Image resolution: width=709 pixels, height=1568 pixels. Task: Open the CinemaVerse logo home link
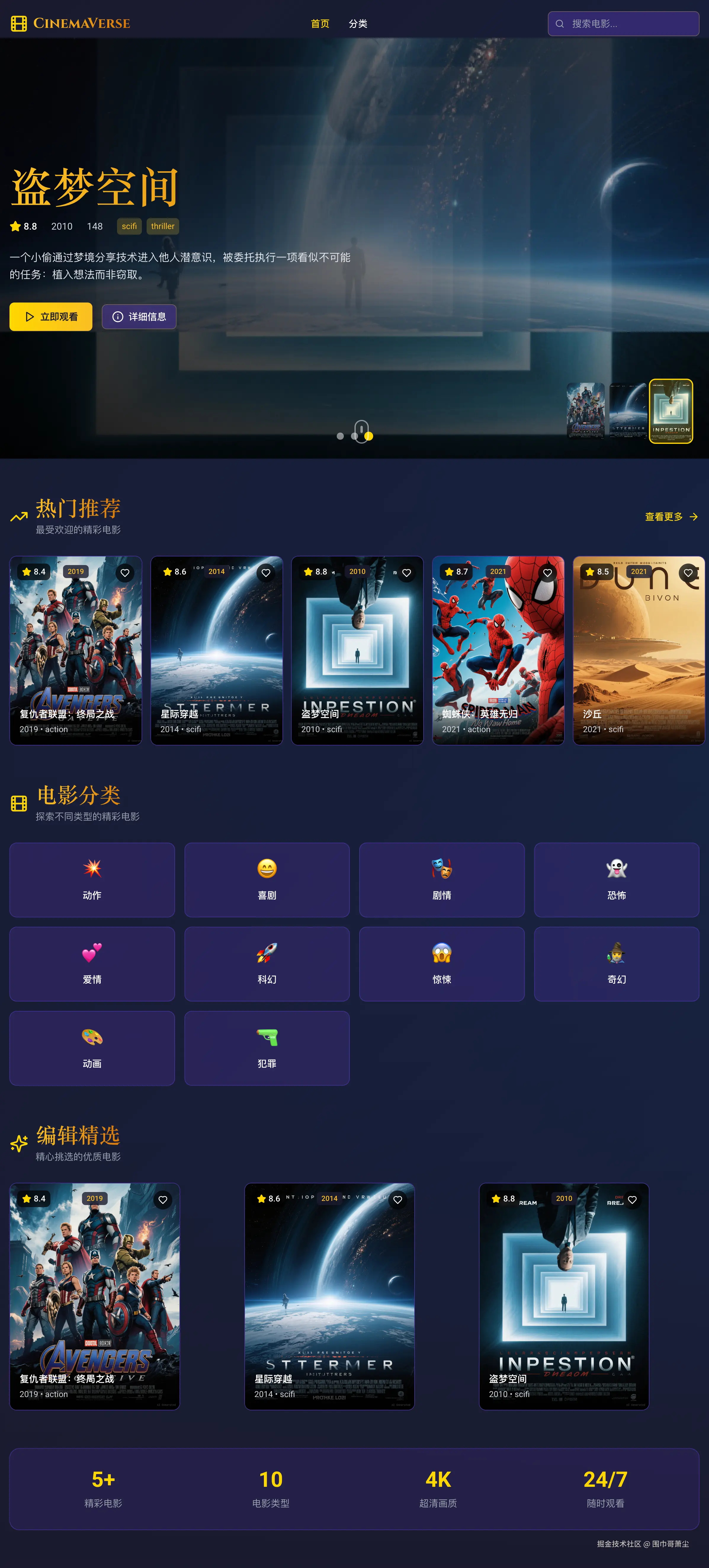click(70, 24)
